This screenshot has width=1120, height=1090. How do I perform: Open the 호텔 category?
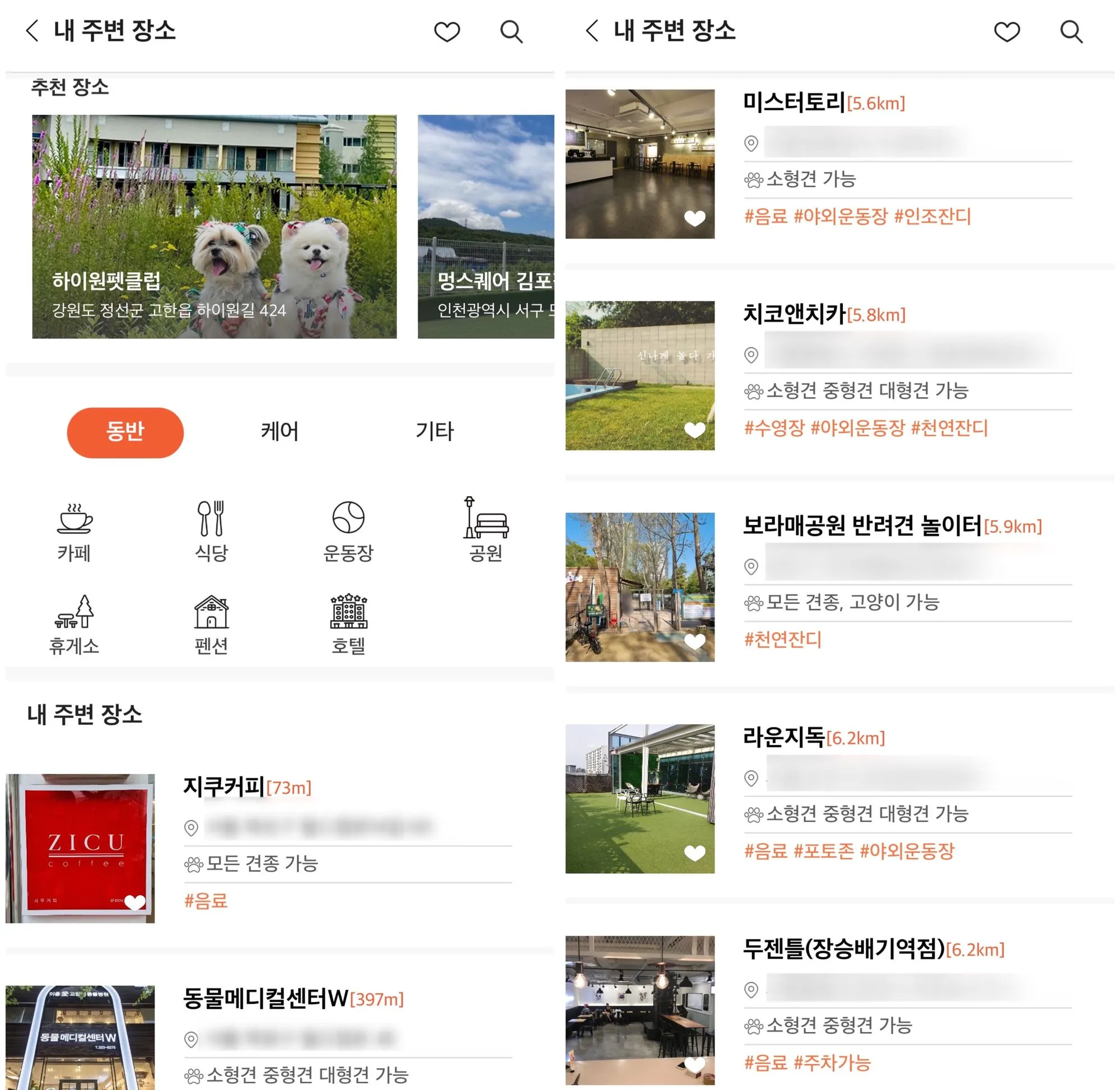(348, 624)
